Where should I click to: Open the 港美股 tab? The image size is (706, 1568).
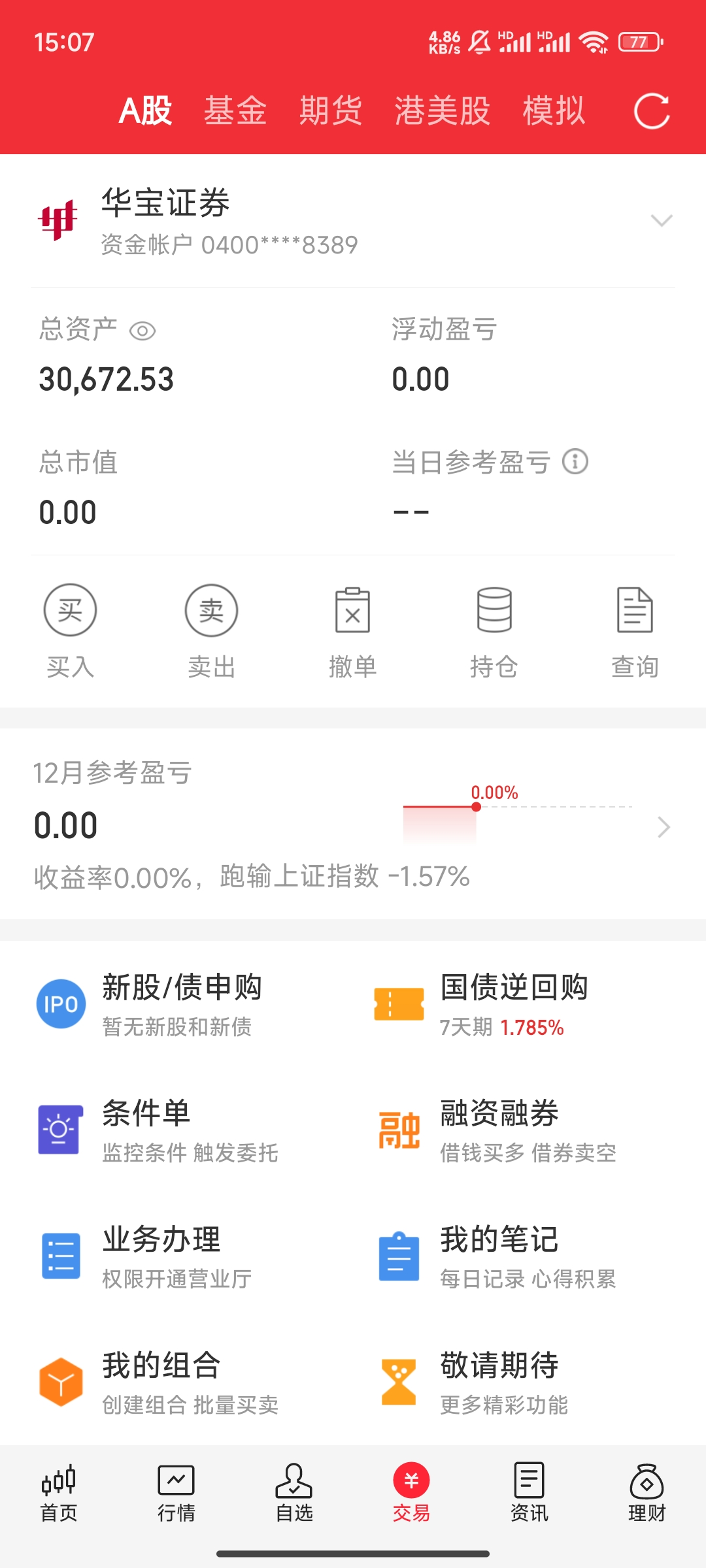(442, 110)
